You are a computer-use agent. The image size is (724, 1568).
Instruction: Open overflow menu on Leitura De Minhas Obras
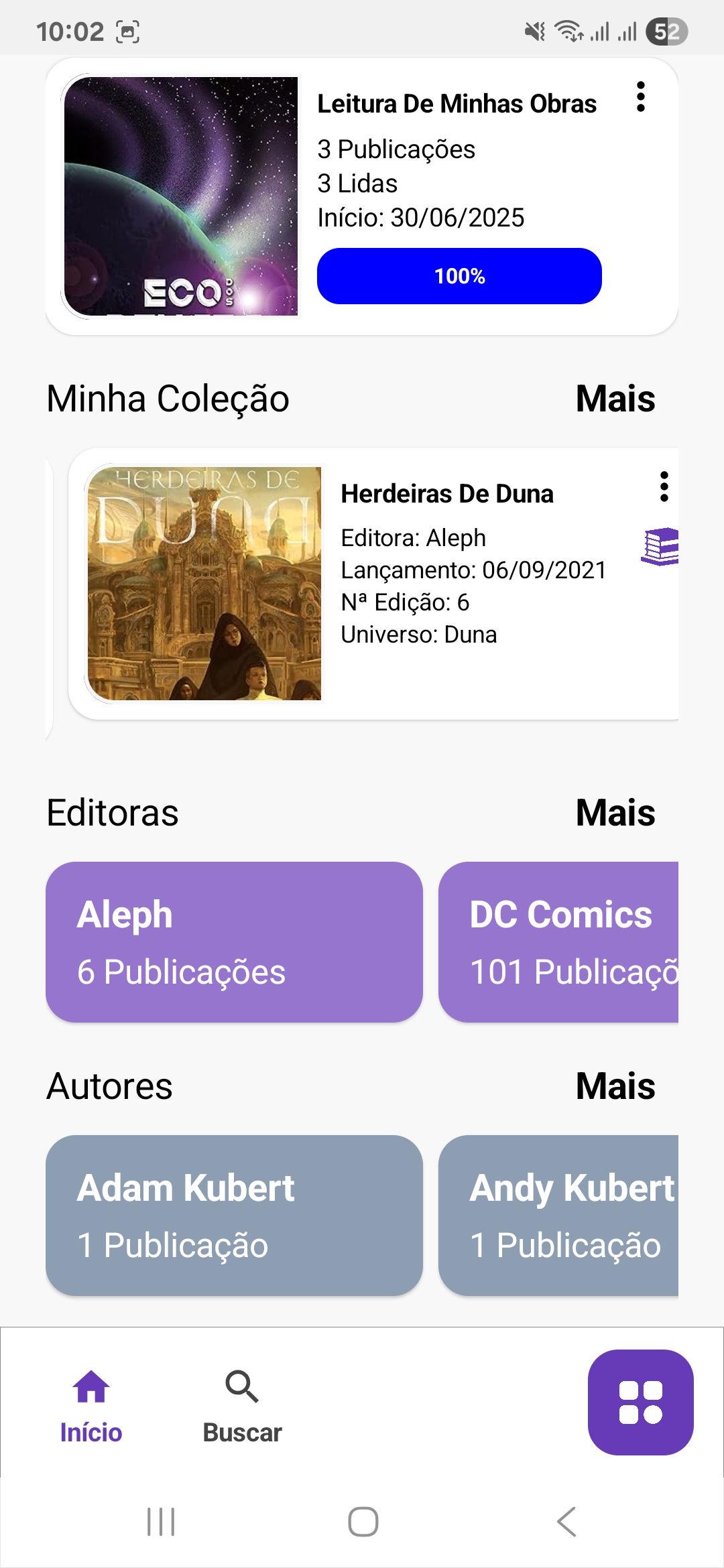641,97
